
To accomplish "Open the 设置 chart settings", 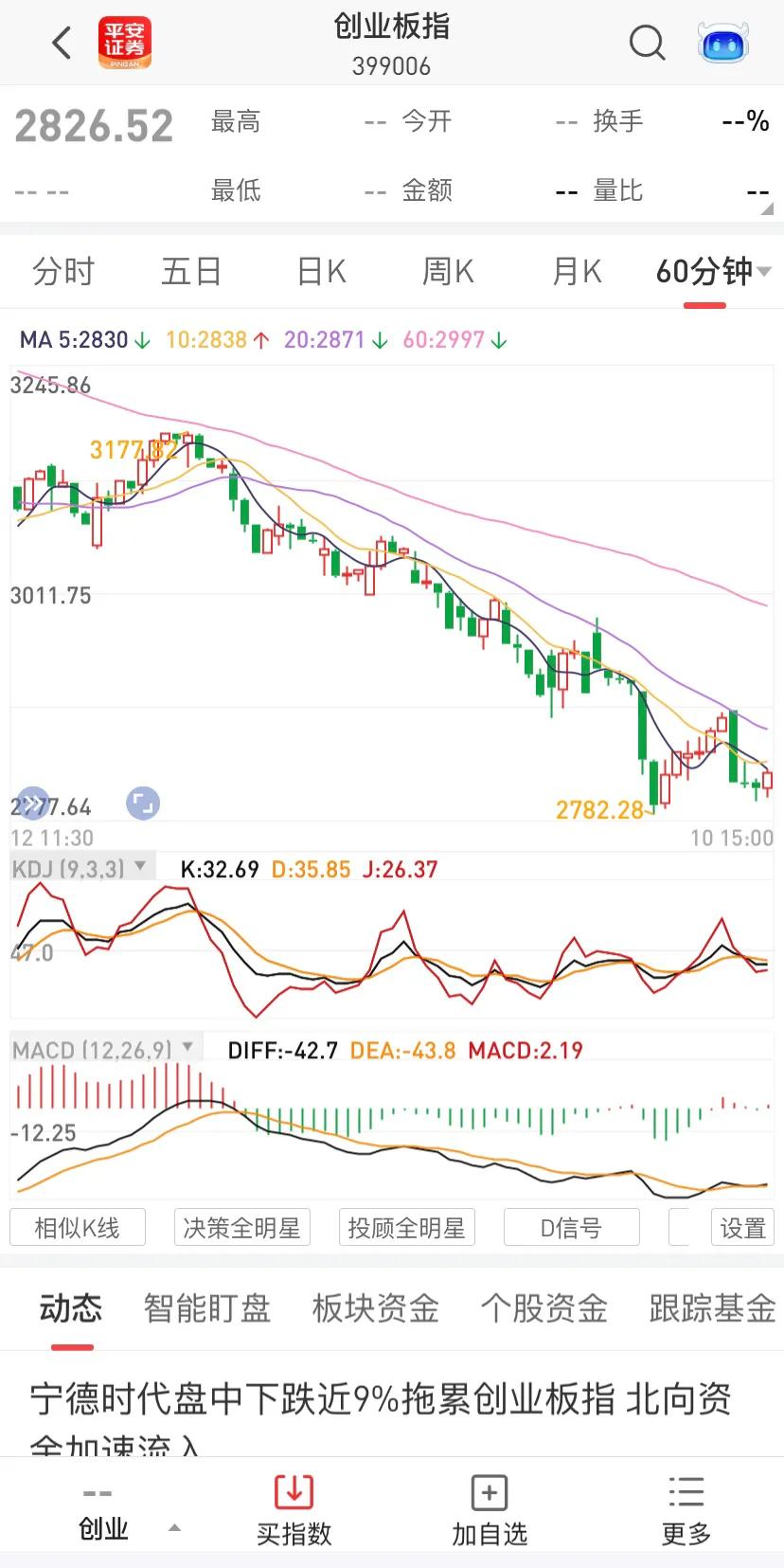I will click(x=743, y=1228).
